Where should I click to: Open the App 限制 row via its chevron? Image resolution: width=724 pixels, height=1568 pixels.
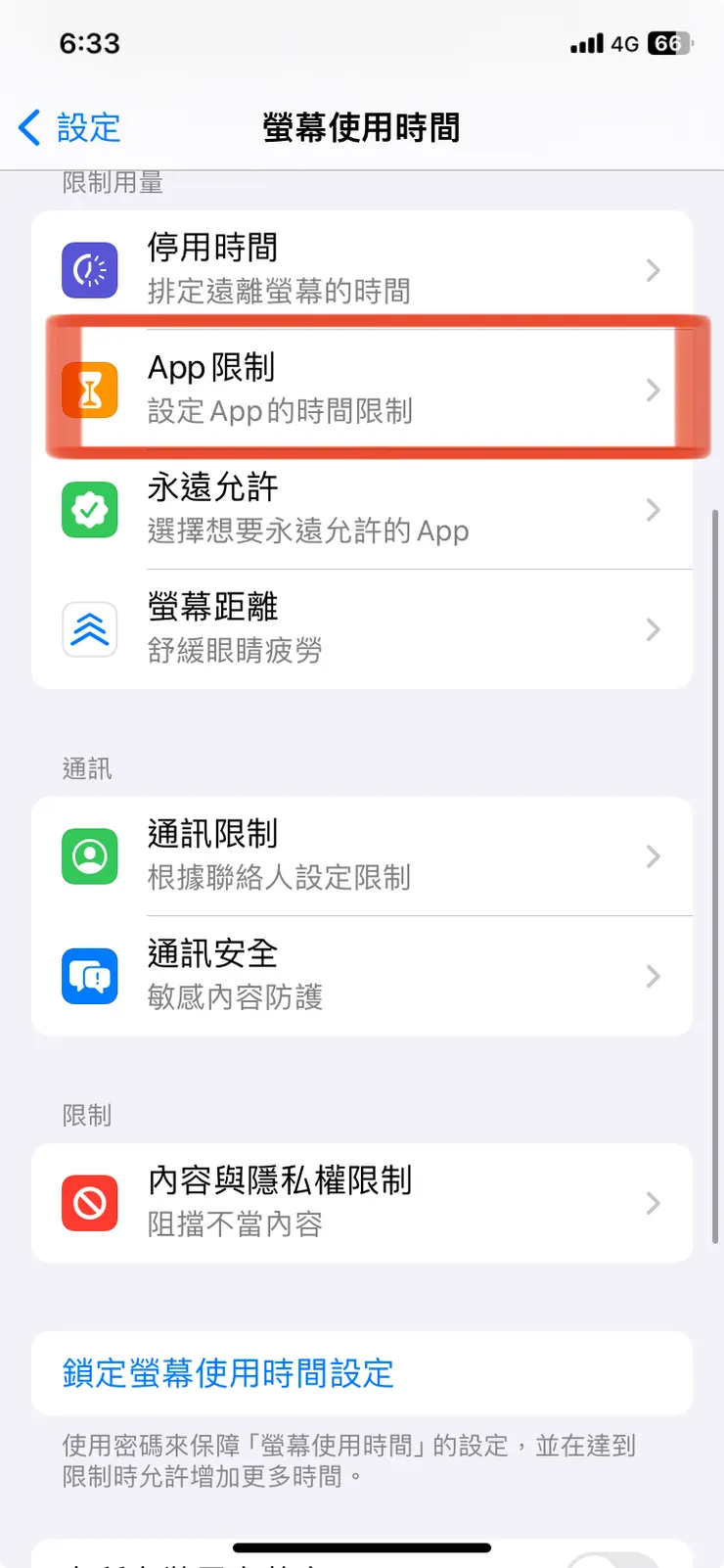click(x=653, y=388)
